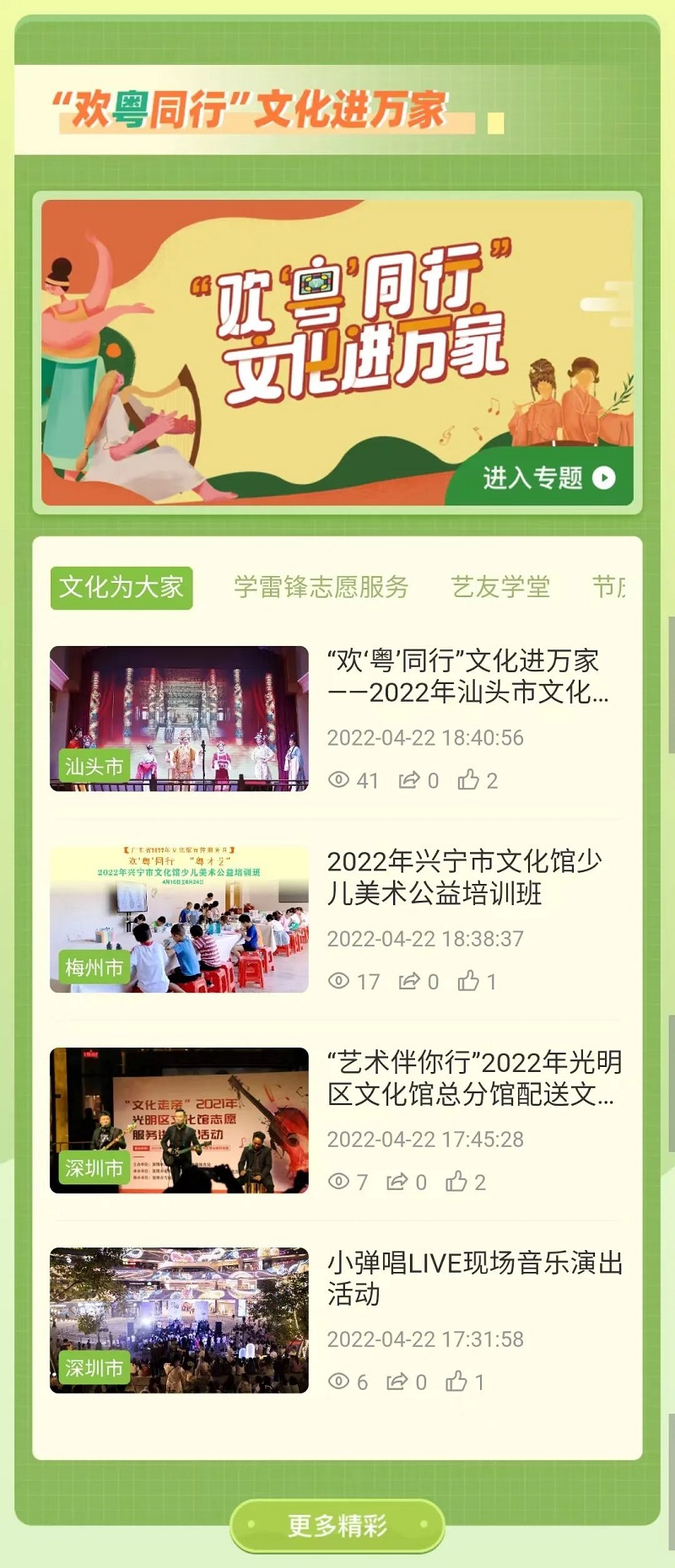Open 2022年兴宁市文化馆少儿美术公益培训班 article

[464, 877]
